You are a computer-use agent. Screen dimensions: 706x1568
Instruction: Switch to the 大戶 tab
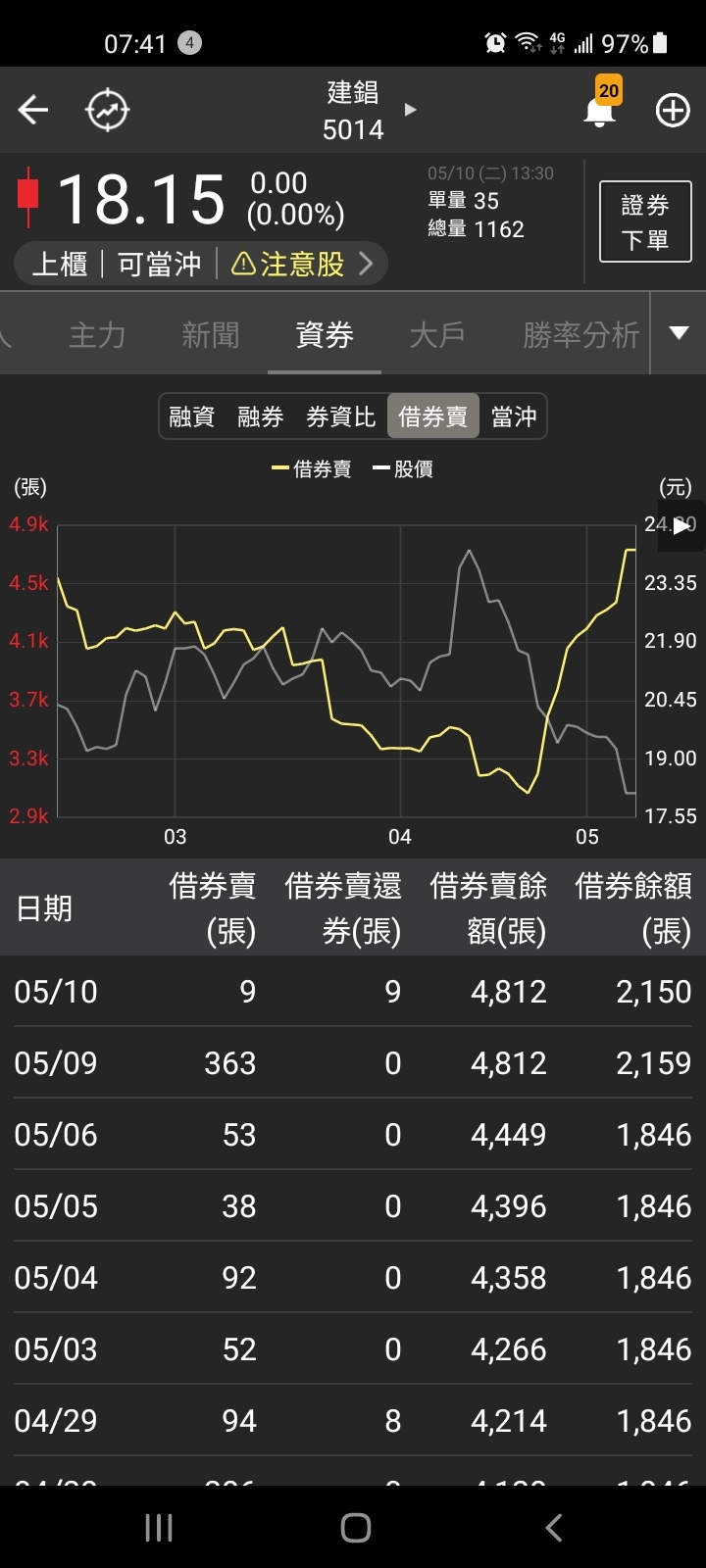pyautogui.click(x=437, y=335)
